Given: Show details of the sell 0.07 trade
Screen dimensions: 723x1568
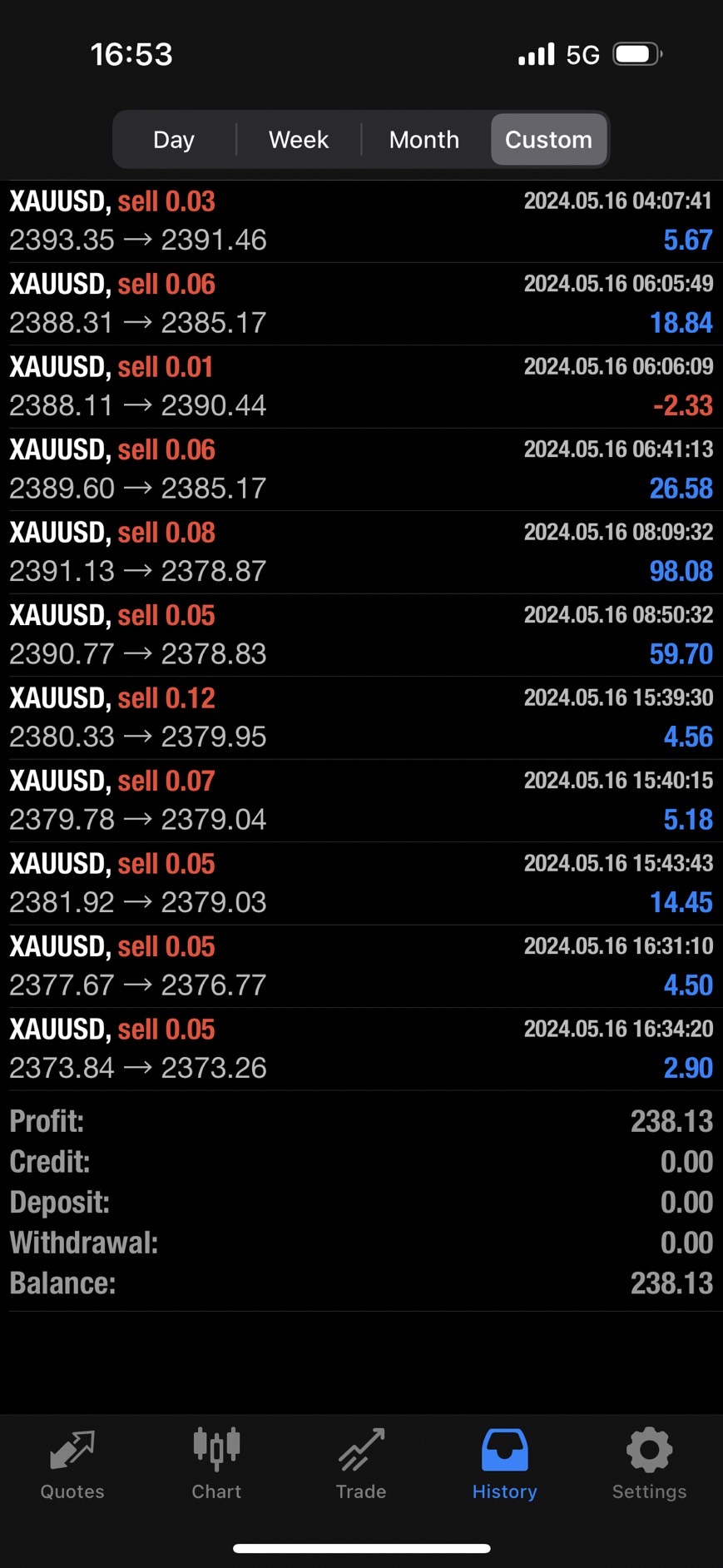Looking at the screenshot, I should click(361, 801).
